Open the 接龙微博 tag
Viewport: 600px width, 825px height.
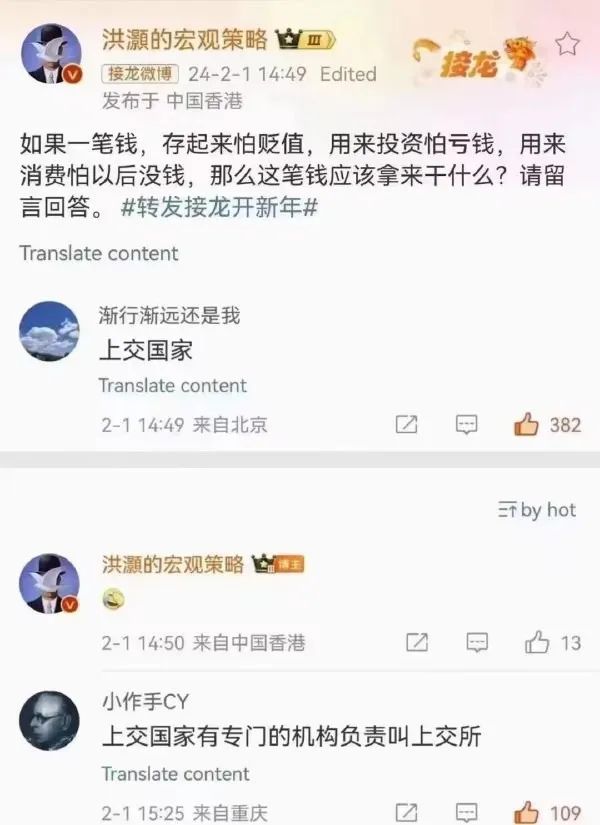click(141, 74)
